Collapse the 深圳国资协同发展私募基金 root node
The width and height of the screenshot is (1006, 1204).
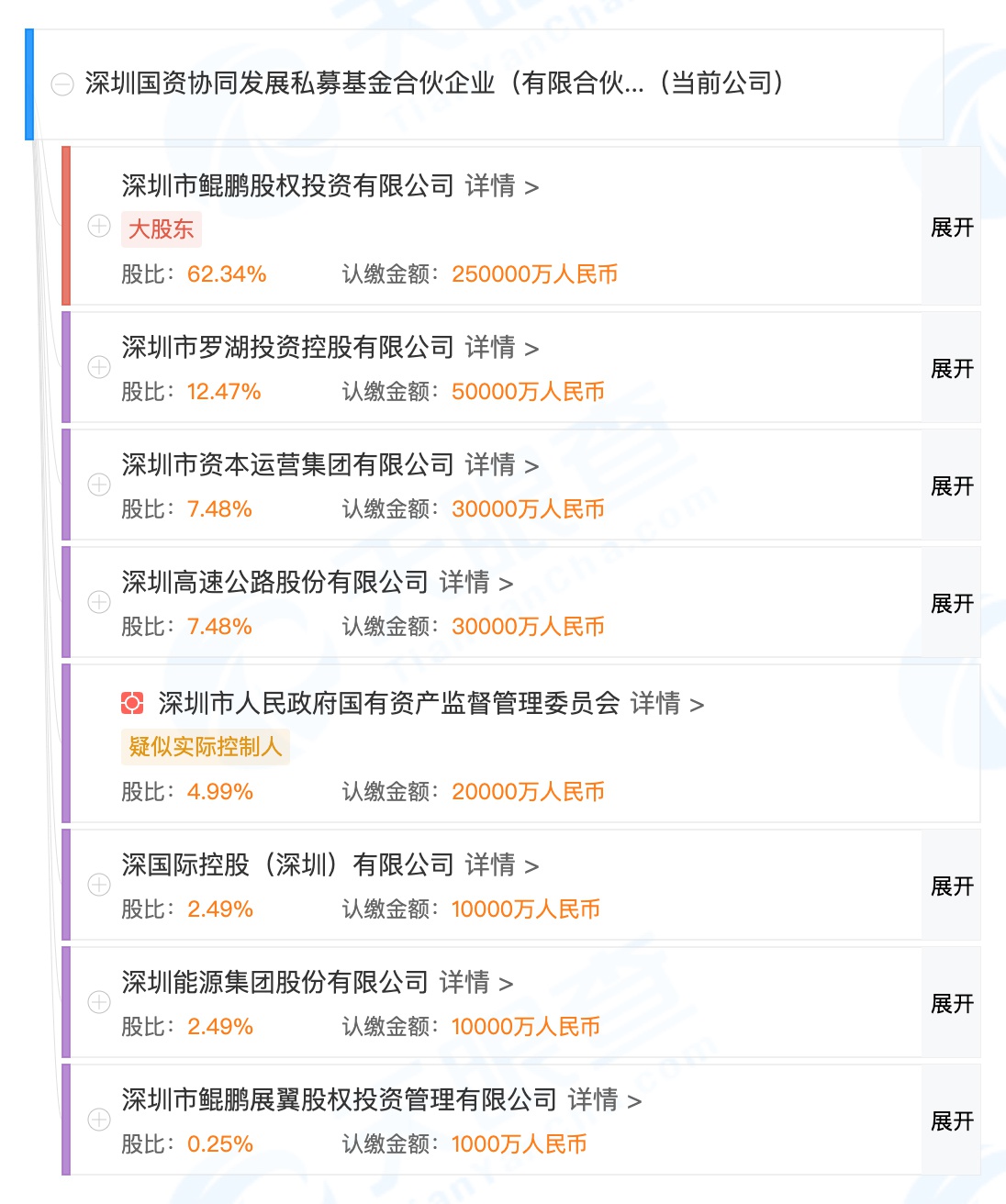(x=62, y=84)
